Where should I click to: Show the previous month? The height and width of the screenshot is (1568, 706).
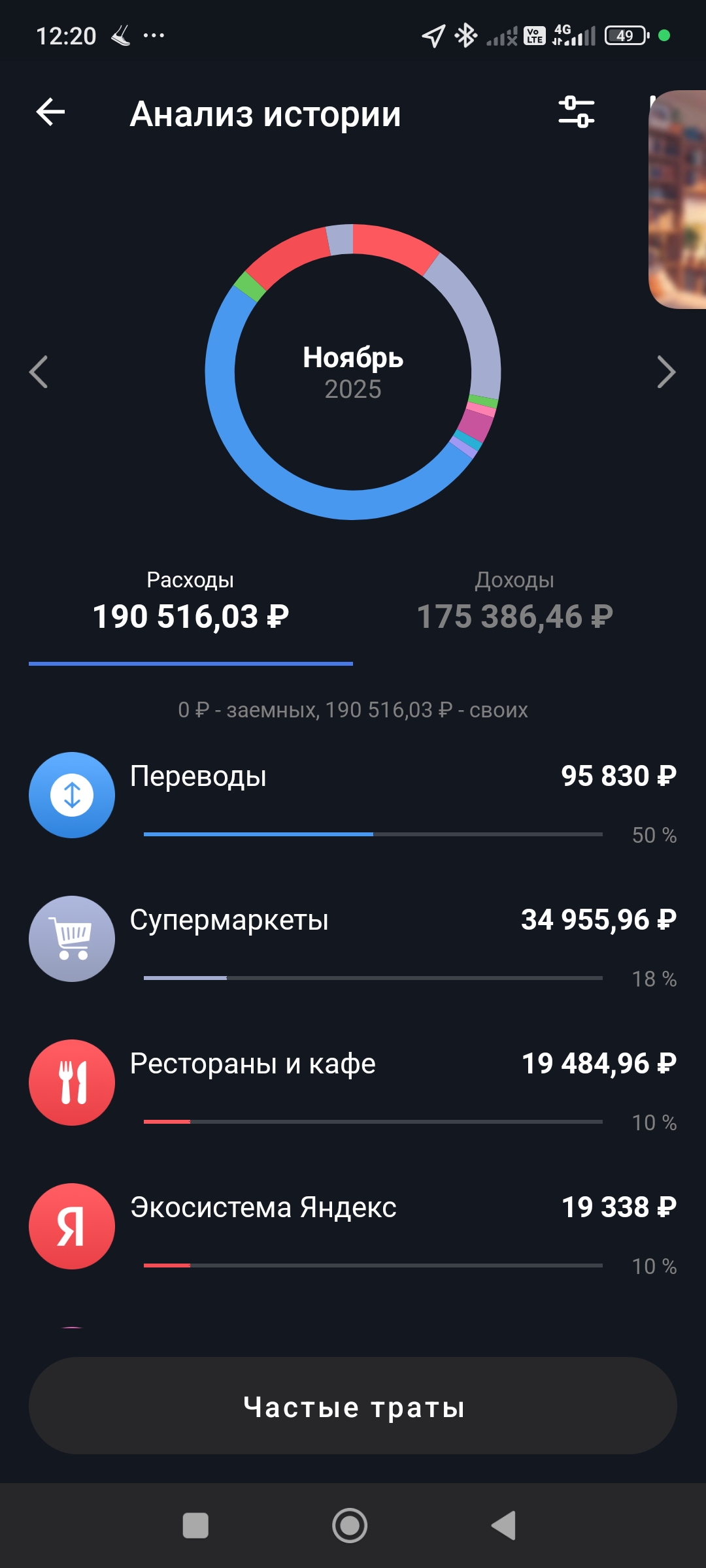39,372
